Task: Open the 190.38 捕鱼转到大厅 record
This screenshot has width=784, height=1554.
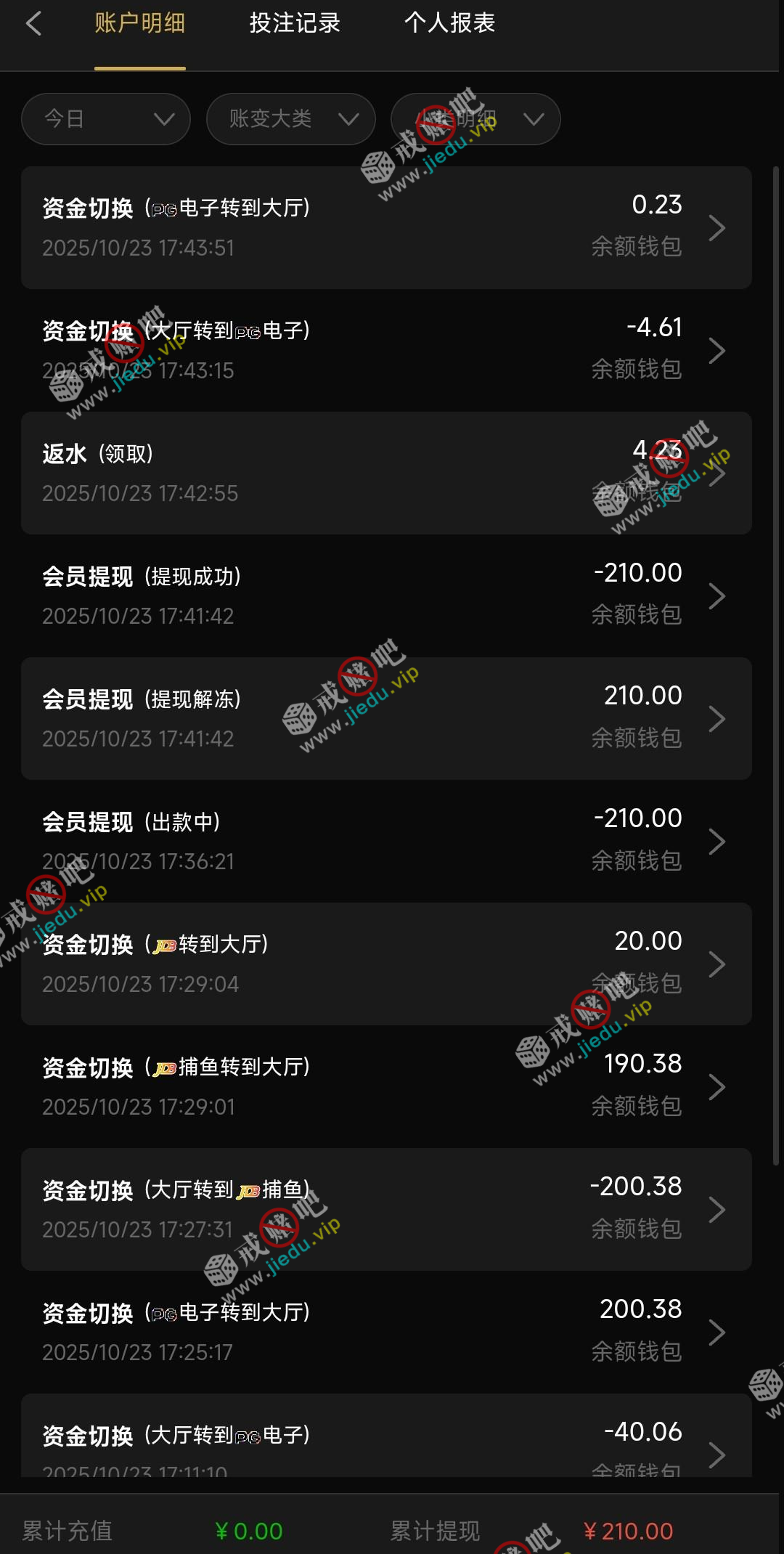Action: (386, 1087)
